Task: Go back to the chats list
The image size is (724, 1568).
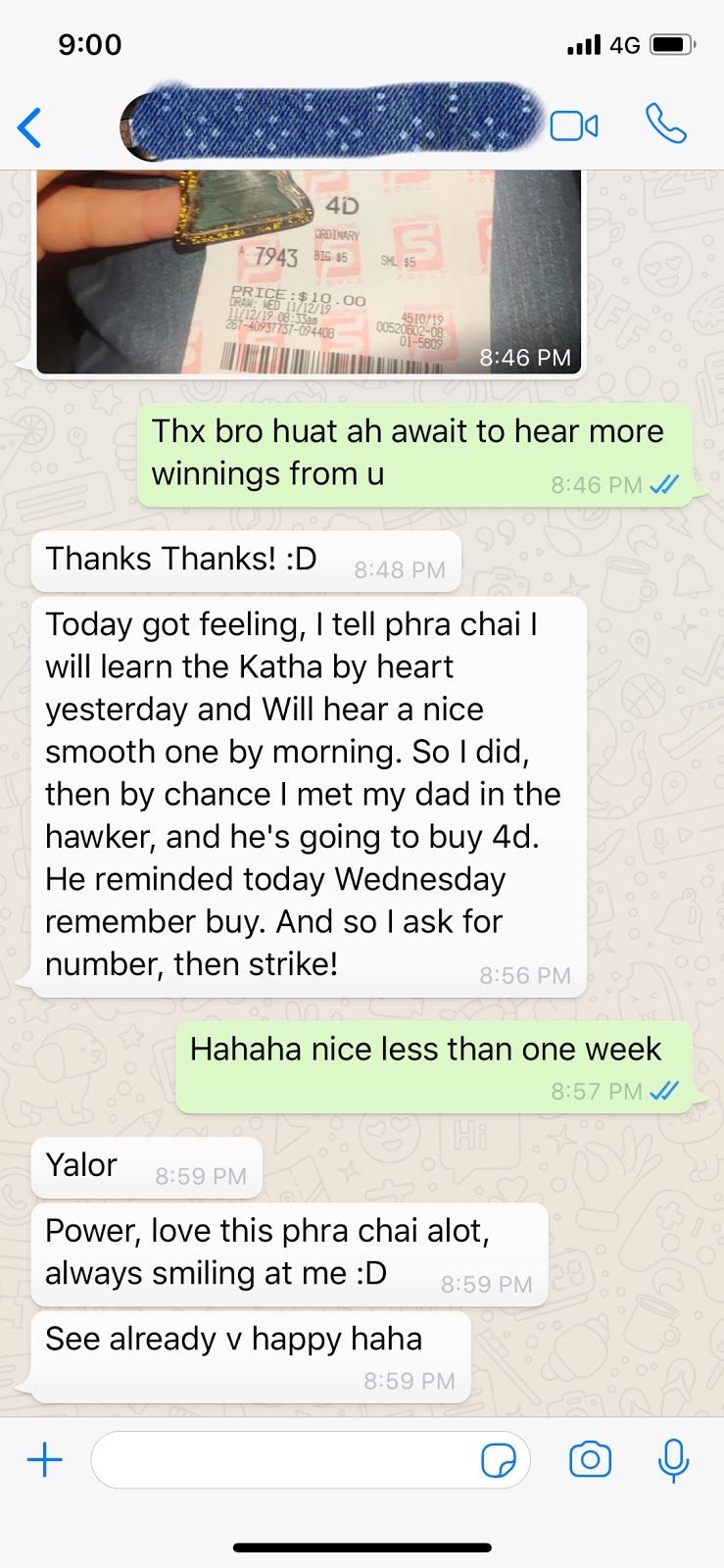Action: [30, 127]
